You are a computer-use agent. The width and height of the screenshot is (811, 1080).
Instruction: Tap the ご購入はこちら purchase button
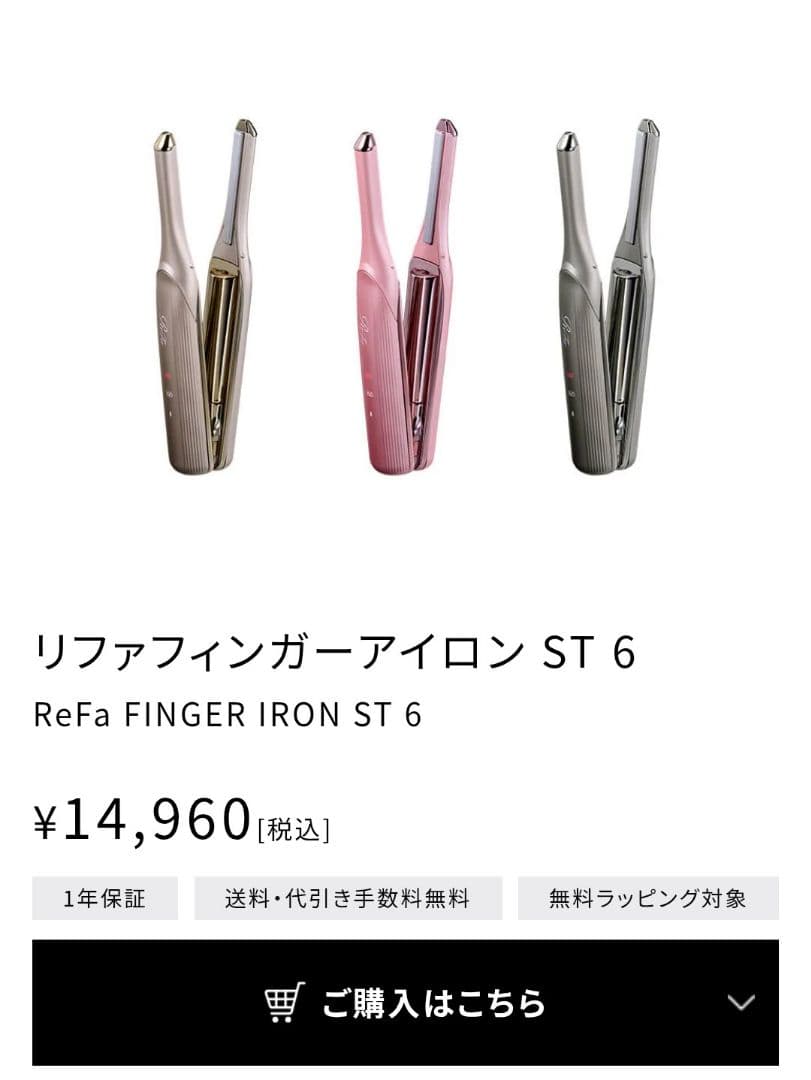[x=405, y=1002]
